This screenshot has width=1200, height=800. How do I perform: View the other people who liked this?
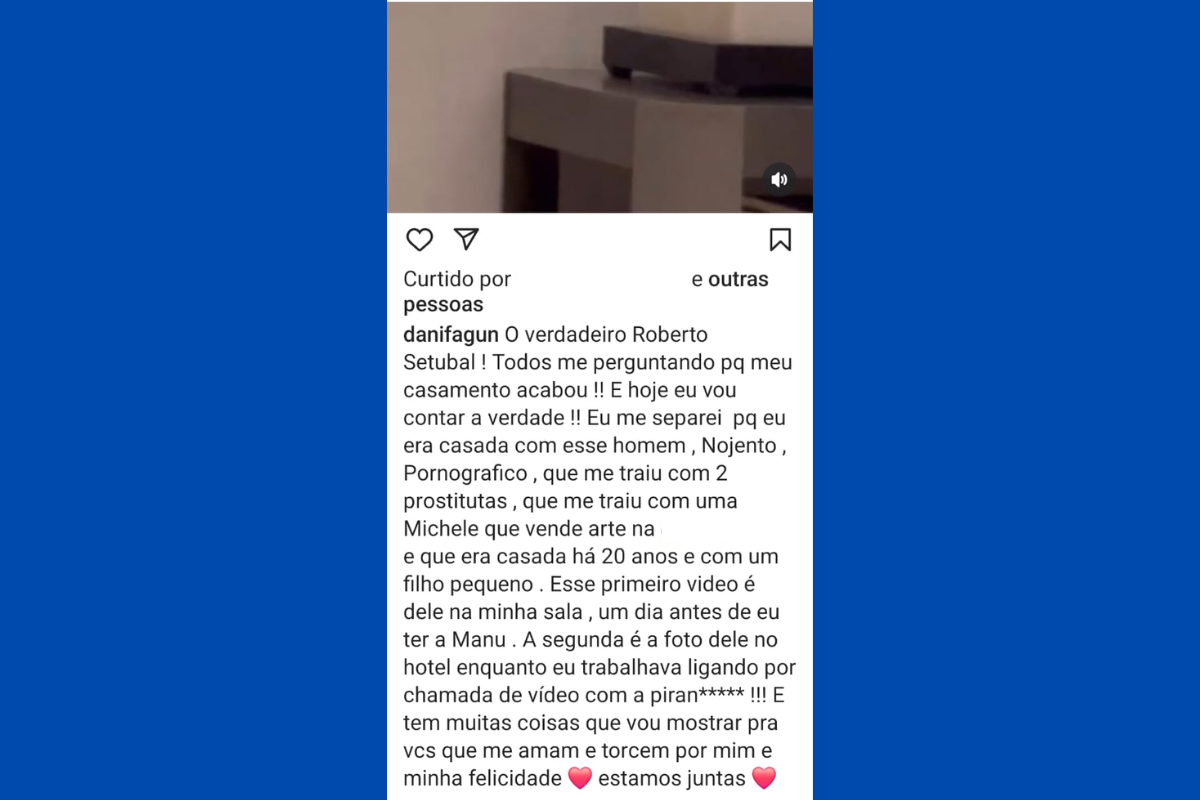pyautogui.click(x=738, y=280)
